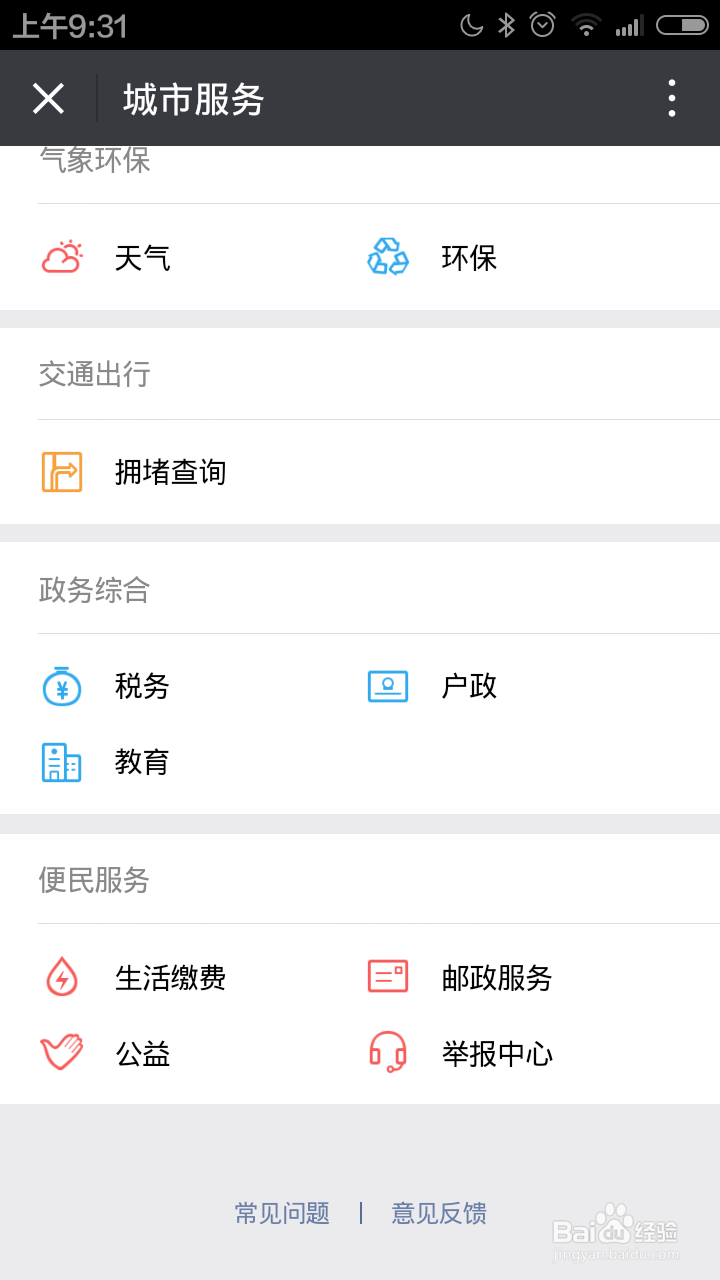Open 拥堵查询 traffic congestion icon

(x=62, y=470)
